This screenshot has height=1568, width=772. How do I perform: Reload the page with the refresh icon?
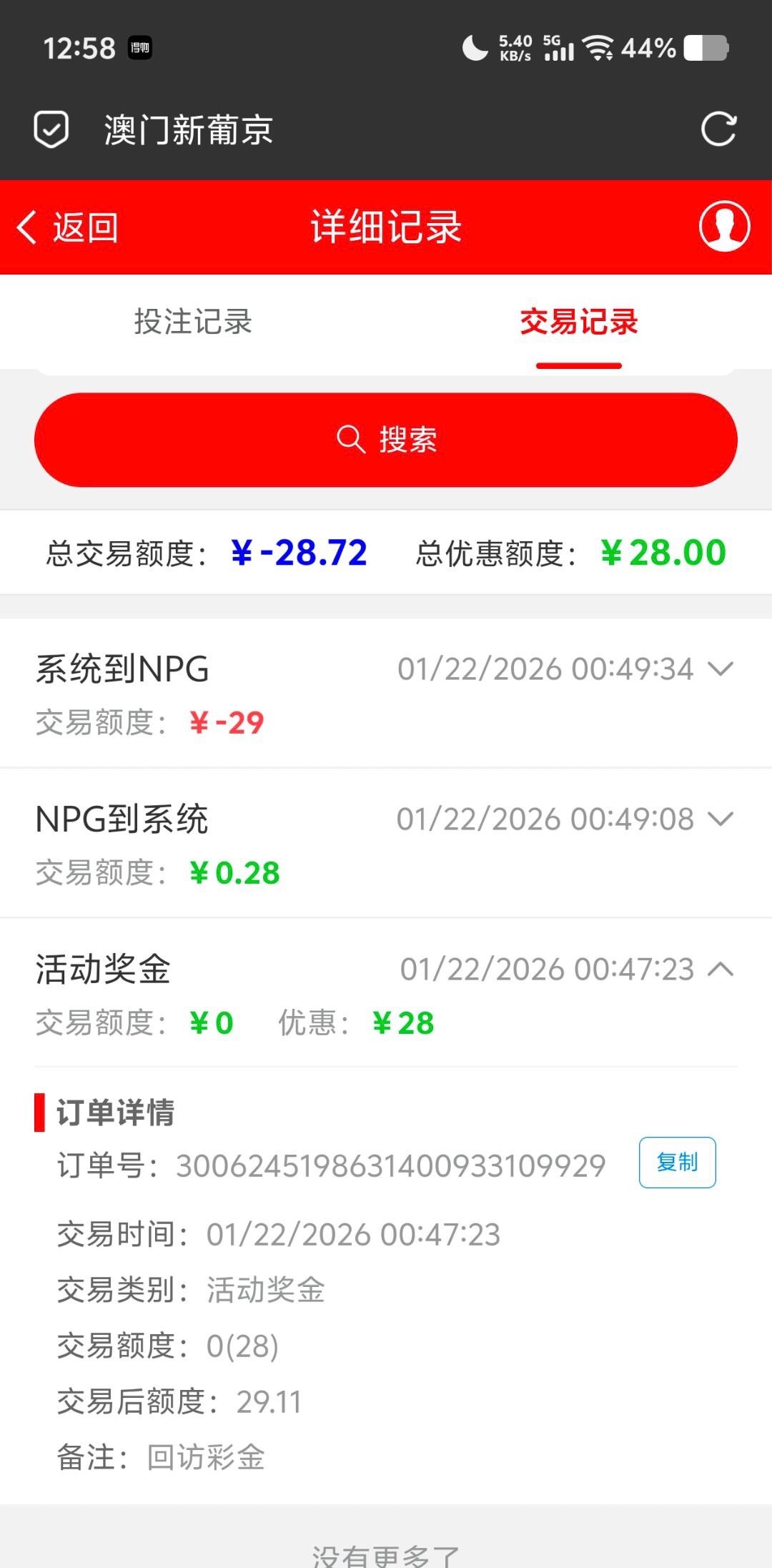(718, 129)
